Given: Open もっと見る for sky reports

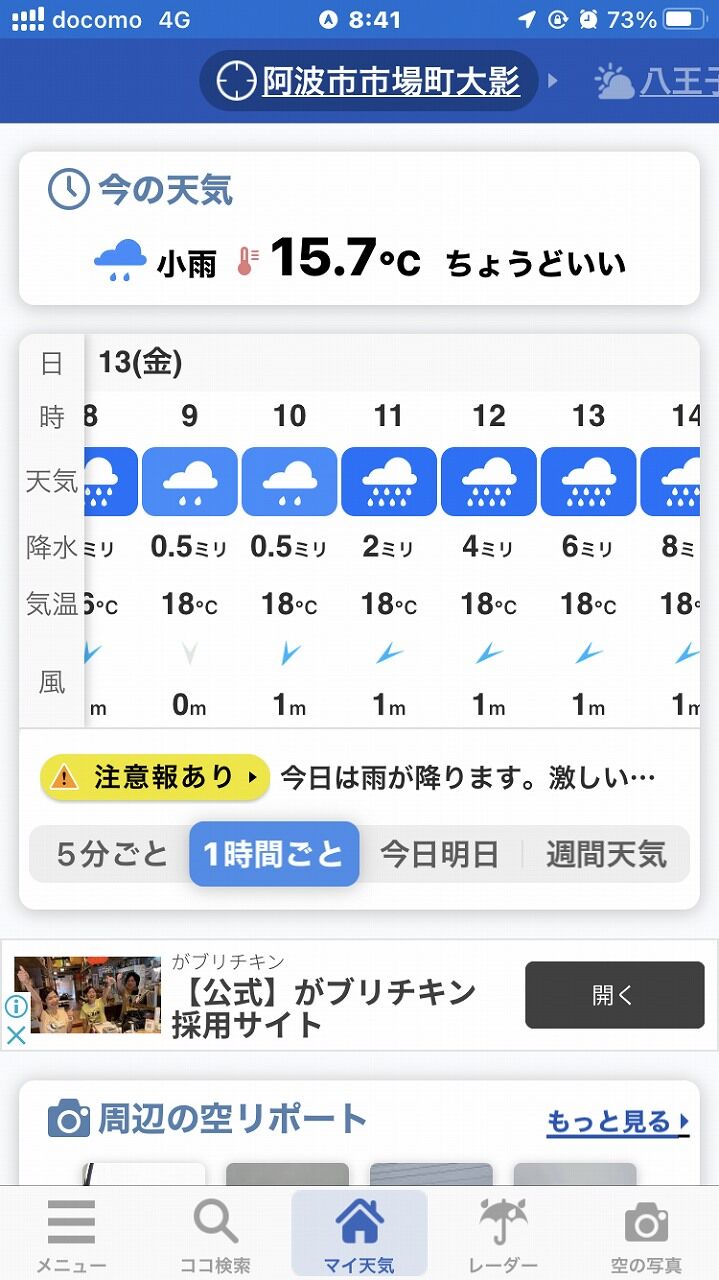Looking at the screenshot, I should coord(618,1122).
